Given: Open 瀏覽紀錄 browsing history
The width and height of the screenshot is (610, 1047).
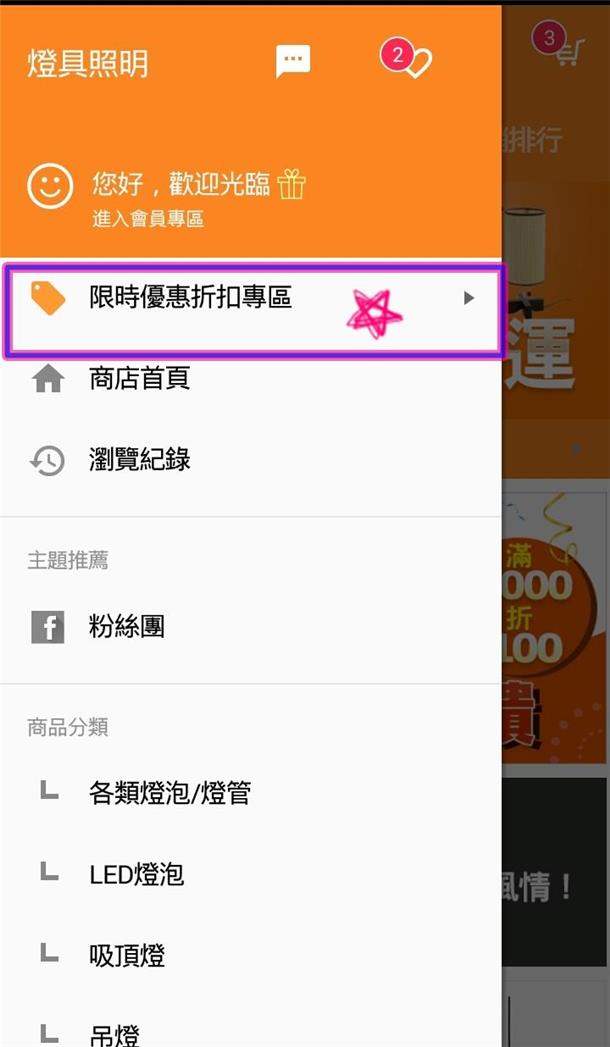Looking at the screenshot, I should (139, 460).
